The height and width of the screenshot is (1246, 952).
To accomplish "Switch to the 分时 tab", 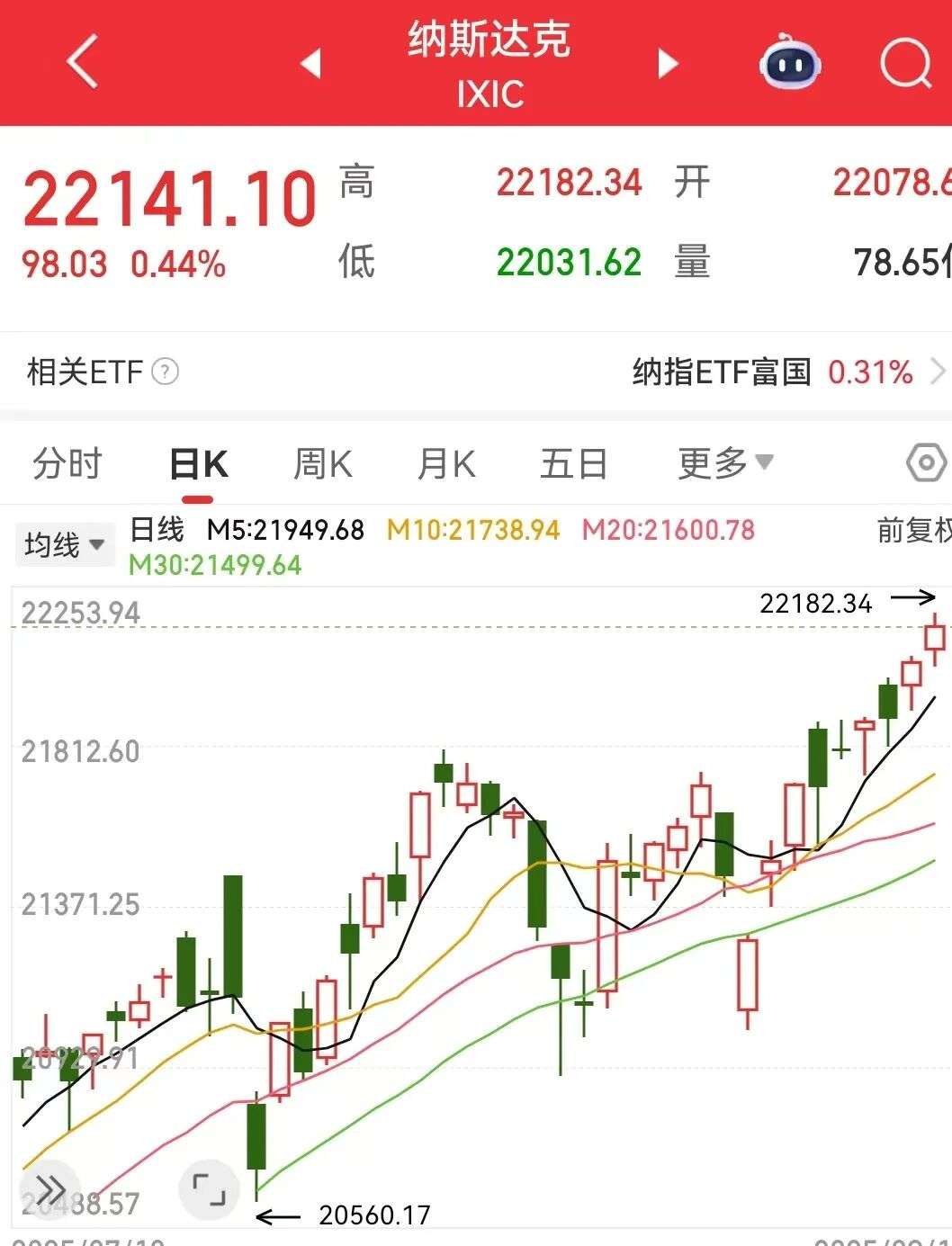I will click(x=65, y=462).
